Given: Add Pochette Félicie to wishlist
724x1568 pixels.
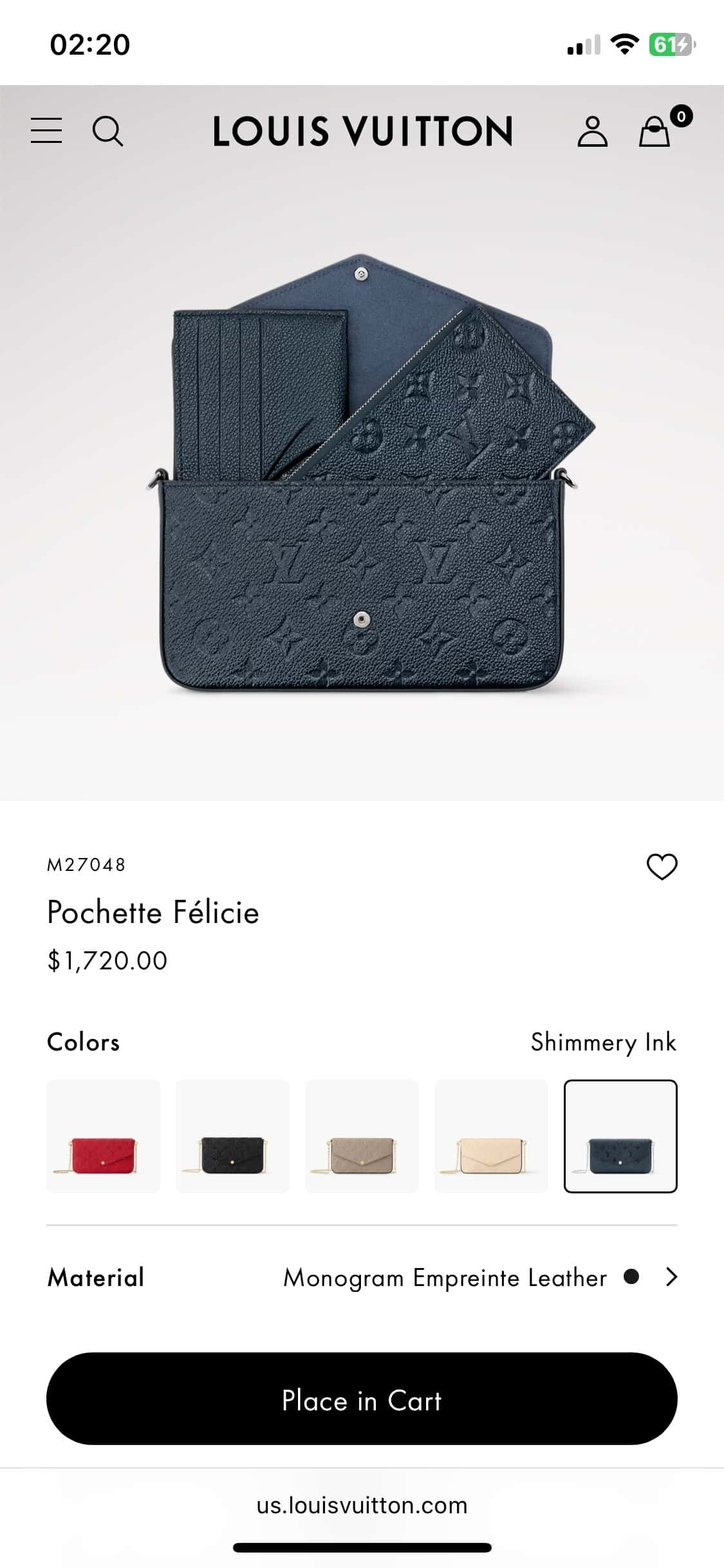Looking at the screenshot, I should pos(662,866).
